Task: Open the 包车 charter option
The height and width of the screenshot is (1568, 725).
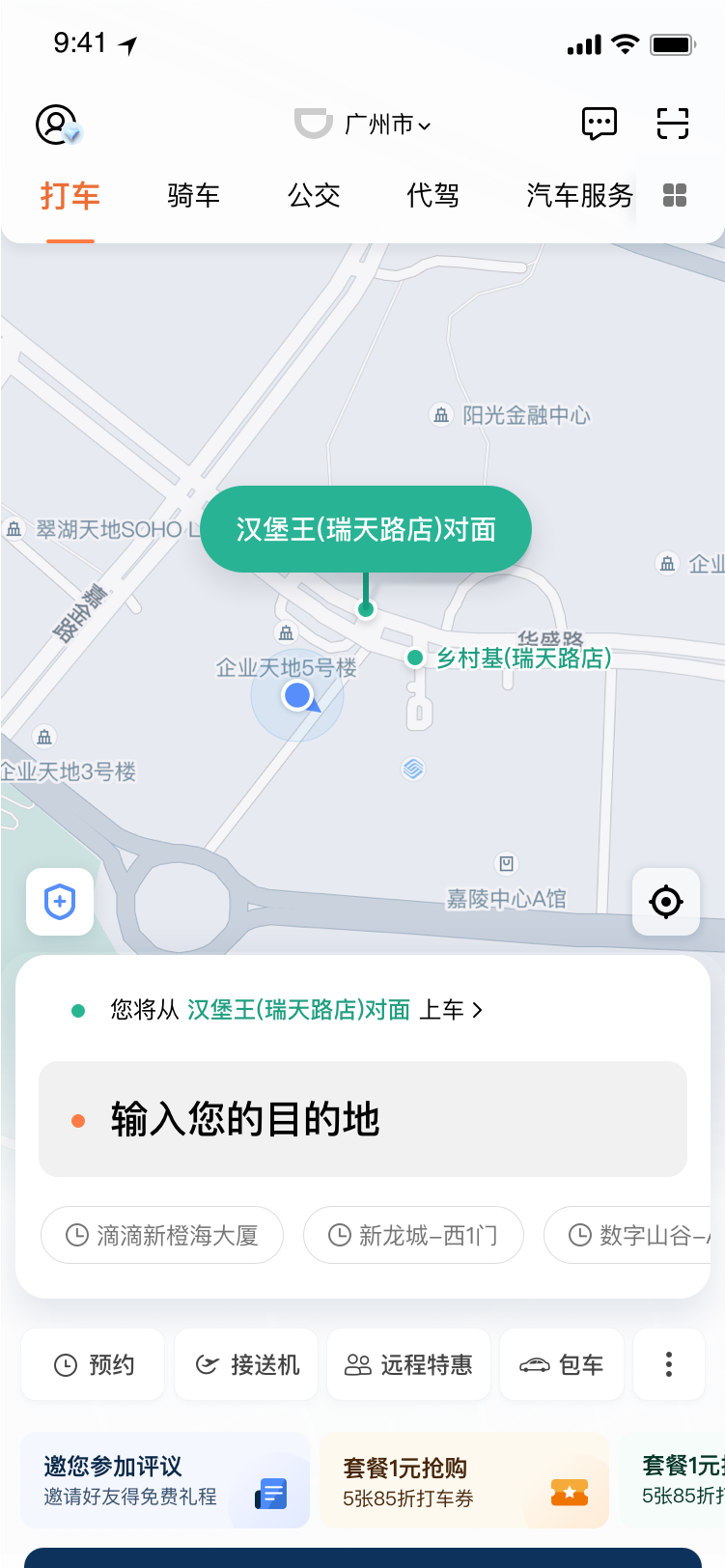Action: (561, 1364)
